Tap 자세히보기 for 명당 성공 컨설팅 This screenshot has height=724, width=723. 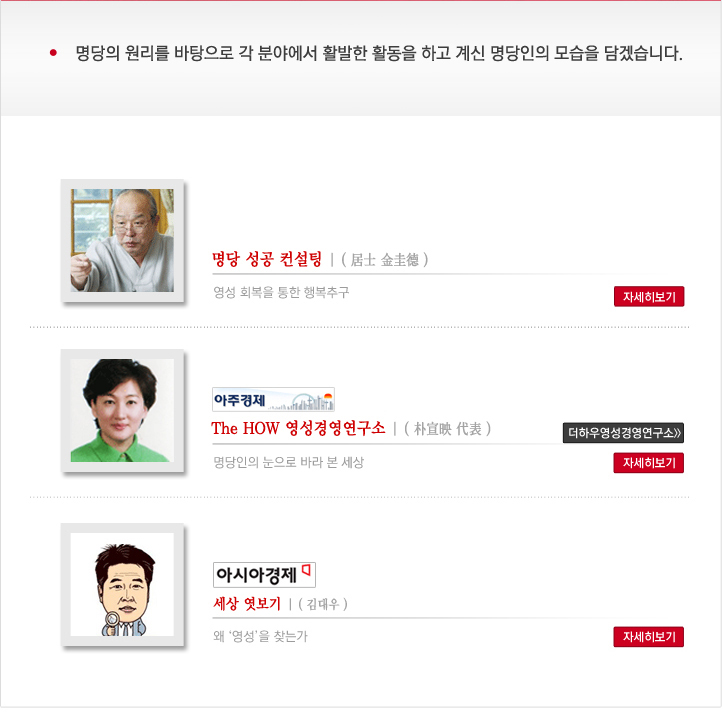[649, 297]
